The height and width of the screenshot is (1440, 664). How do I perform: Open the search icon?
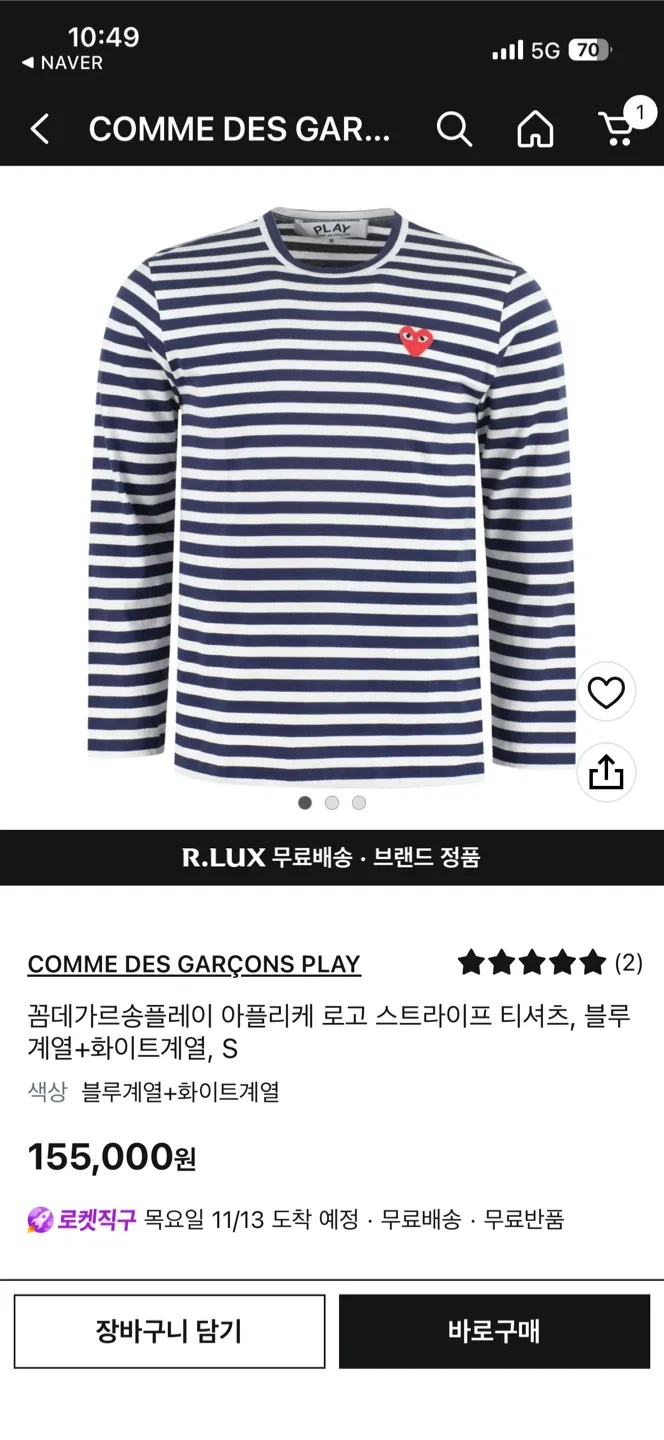(x=454, y=129)
